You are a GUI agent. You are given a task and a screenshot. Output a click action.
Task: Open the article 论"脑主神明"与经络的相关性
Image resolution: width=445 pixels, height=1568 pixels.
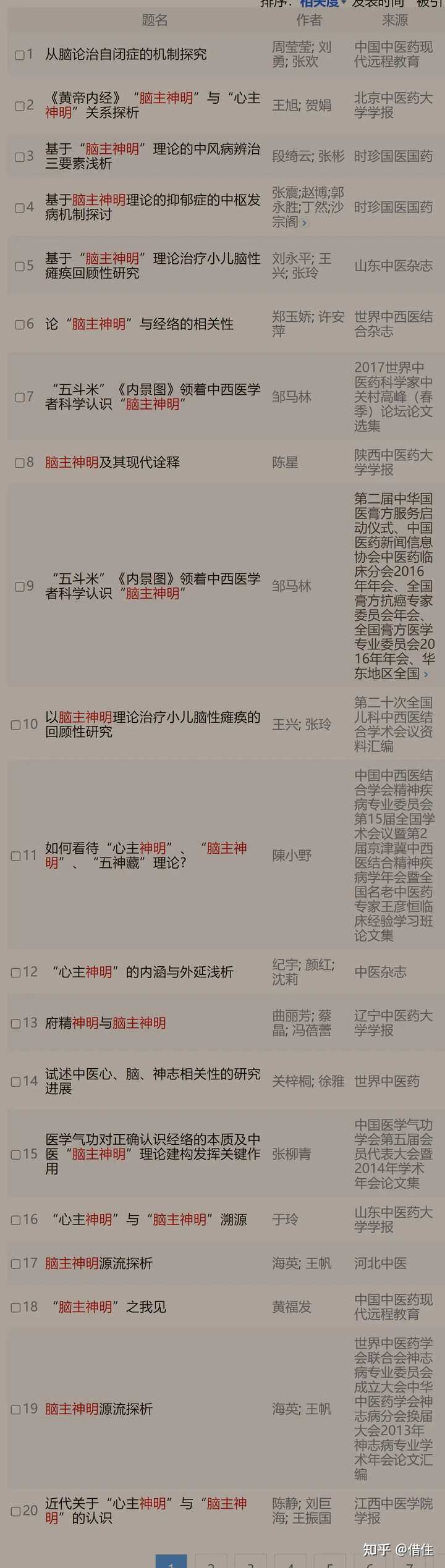click(x=140, y=324)
